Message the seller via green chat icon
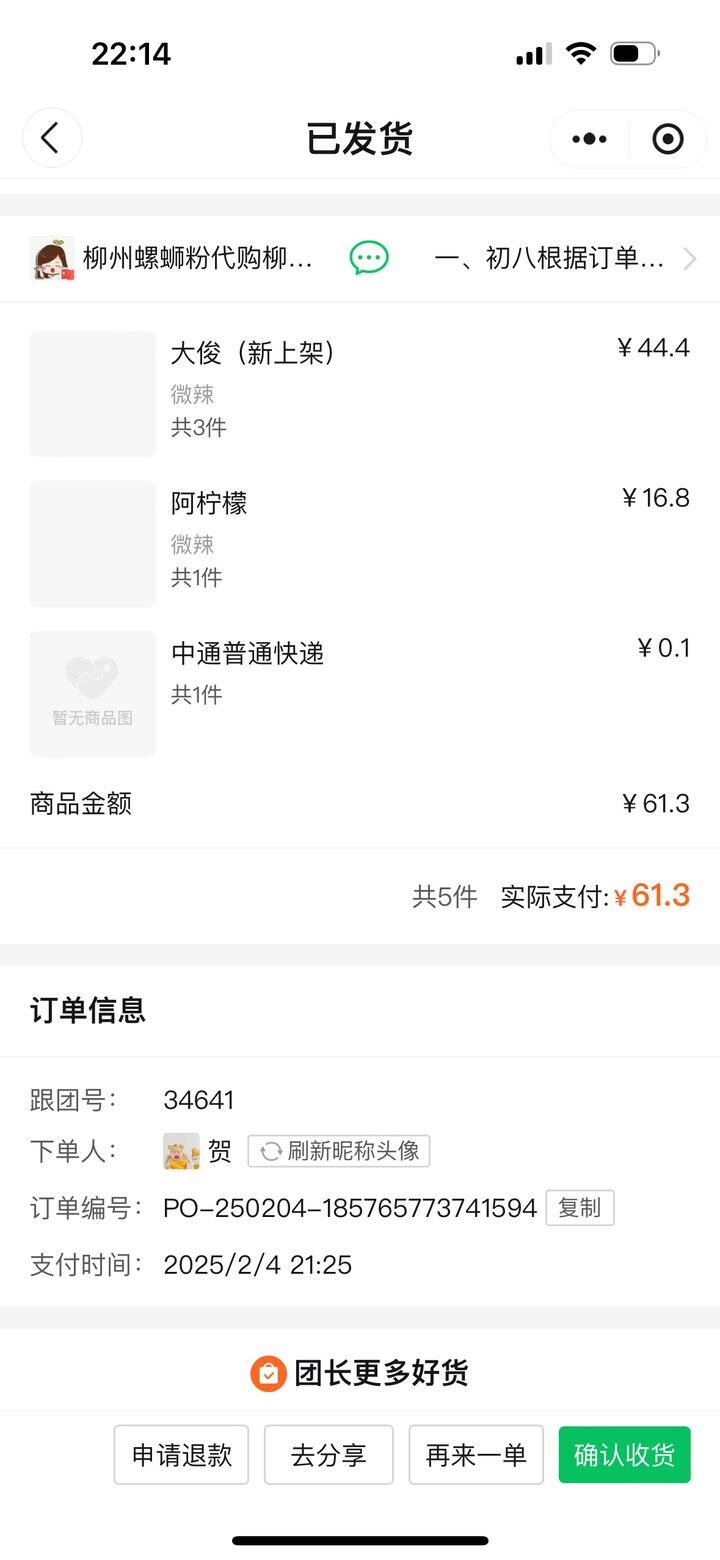 369,259
